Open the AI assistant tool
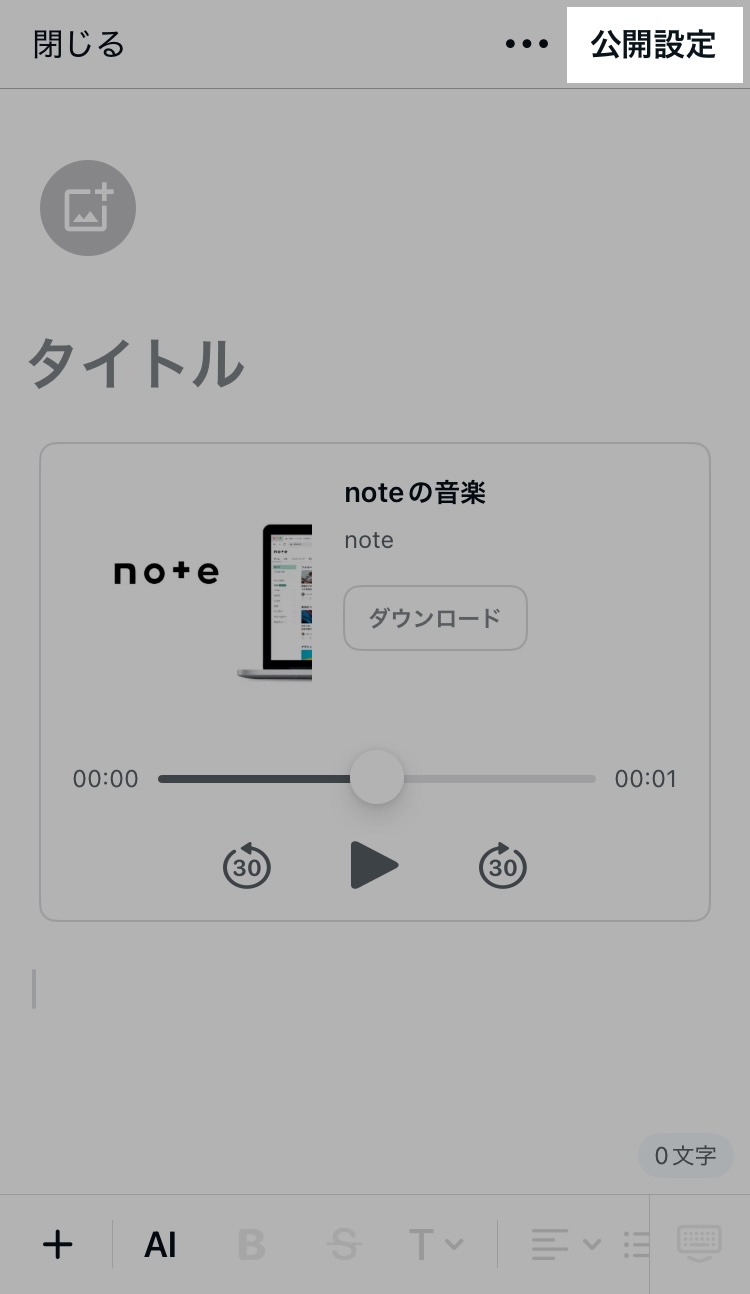This screenshot has height=1294, width=750. 160,1245
